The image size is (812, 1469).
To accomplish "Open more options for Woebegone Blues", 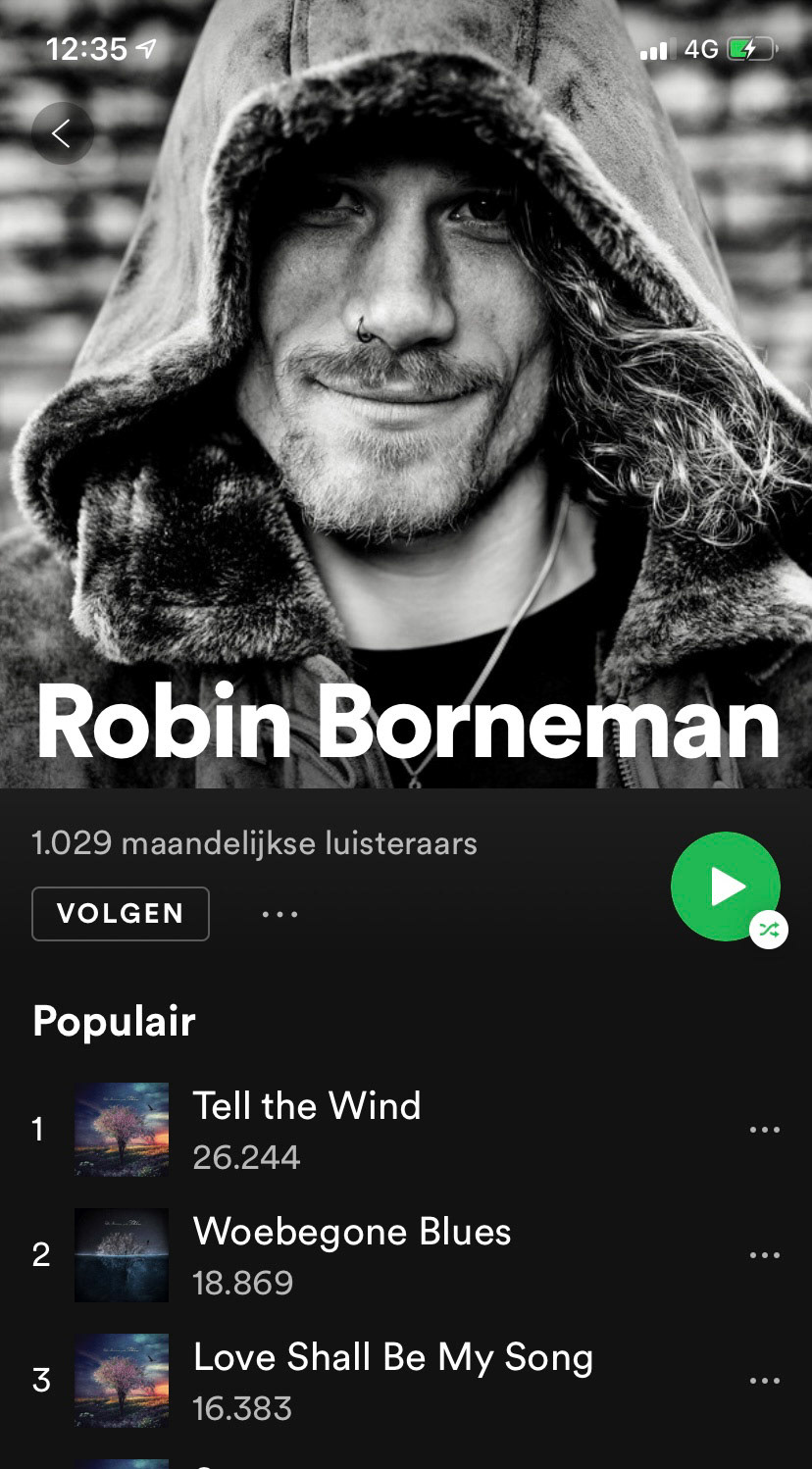I will click(765, 1255).
